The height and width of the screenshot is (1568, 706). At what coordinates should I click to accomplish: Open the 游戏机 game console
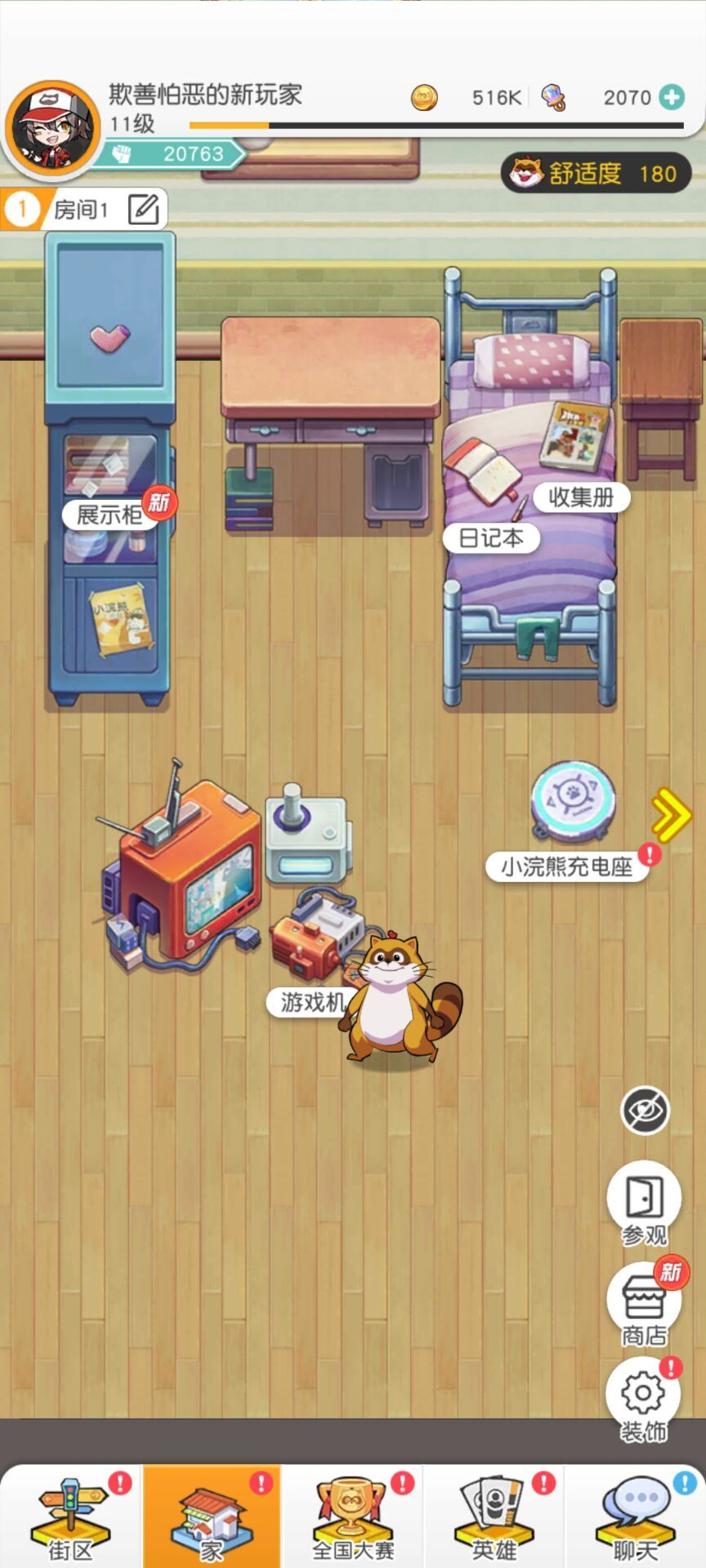pyautogui.click(x=311, y=1001)
